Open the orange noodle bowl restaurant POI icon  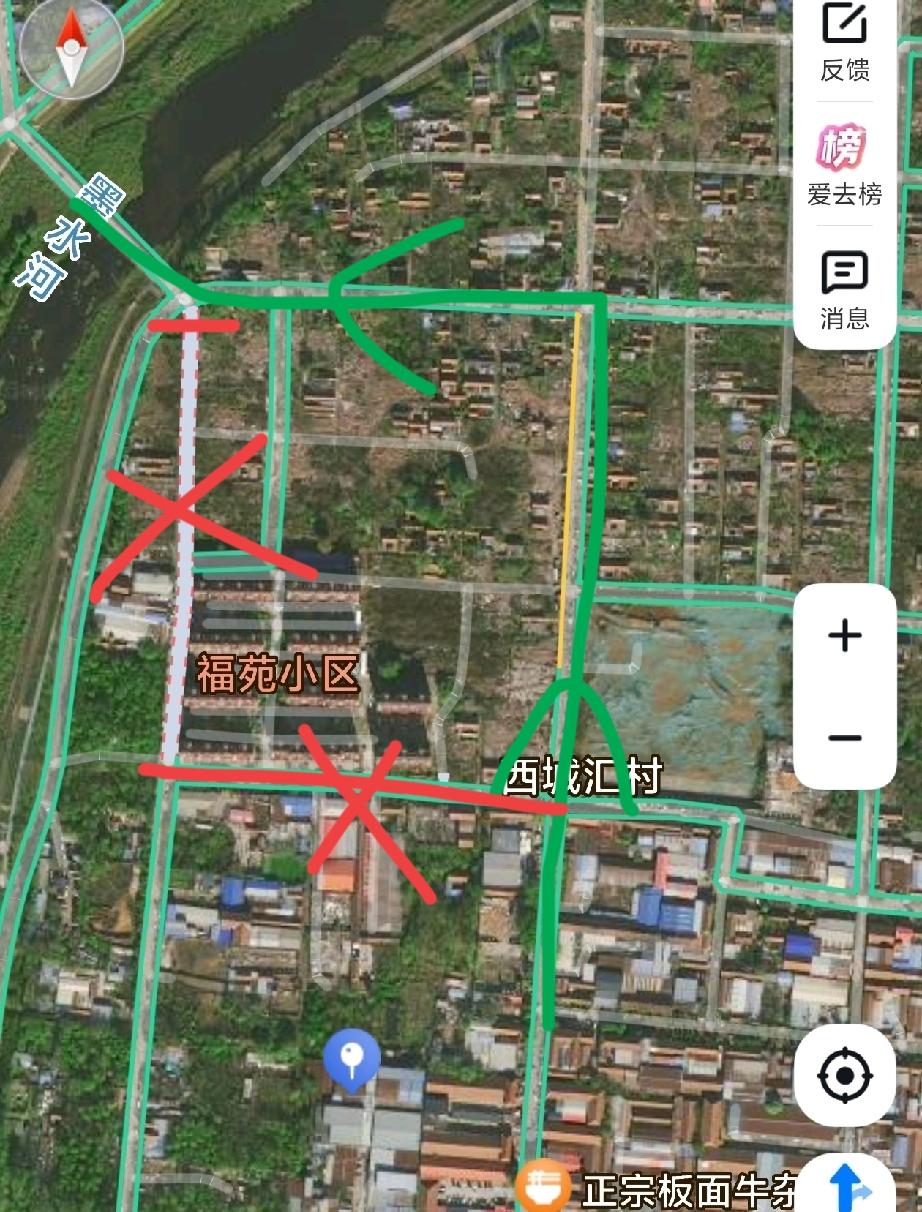(x=545, y=1185)
